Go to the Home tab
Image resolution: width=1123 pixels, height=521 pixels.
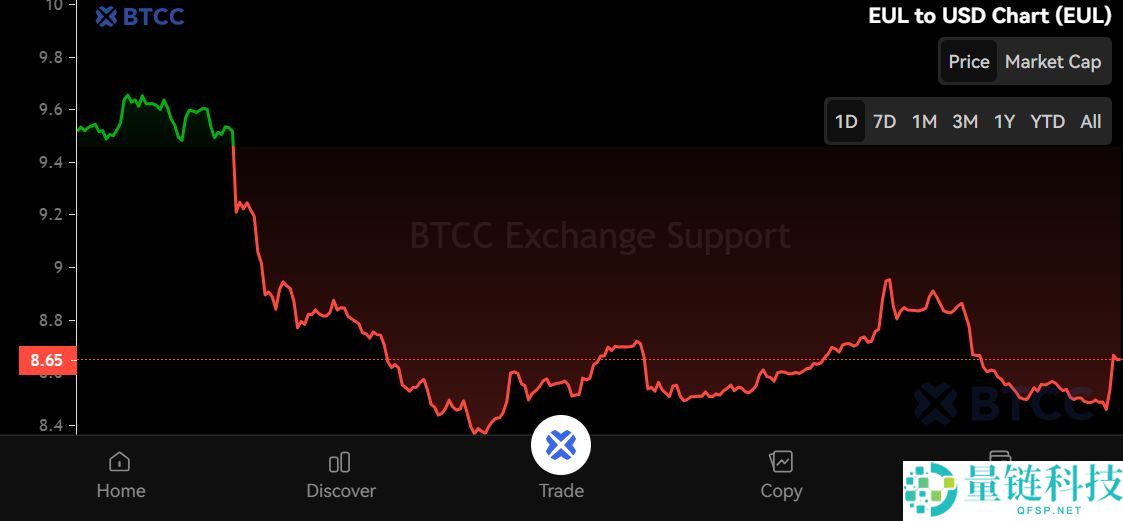tap(121, 475)
